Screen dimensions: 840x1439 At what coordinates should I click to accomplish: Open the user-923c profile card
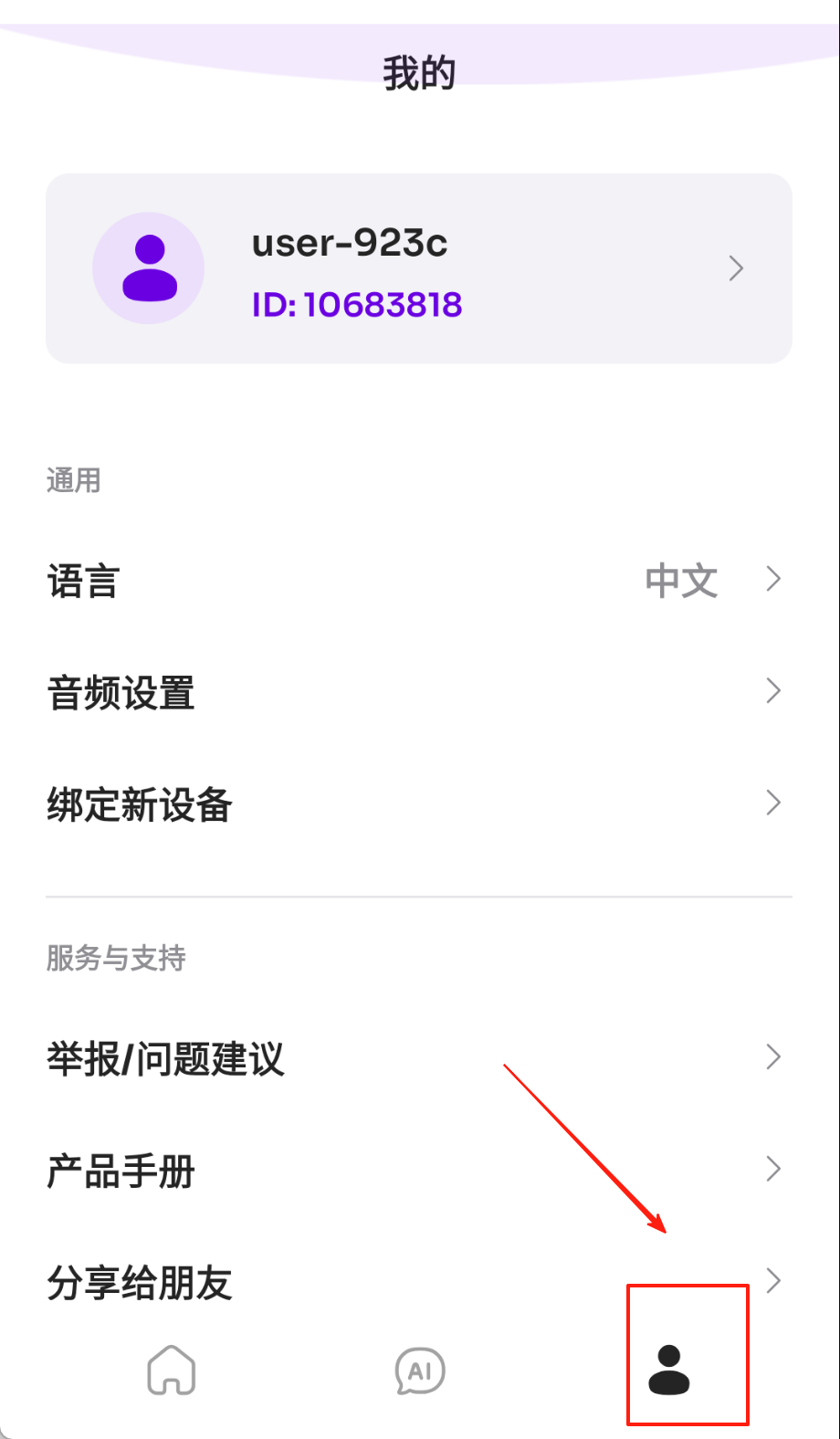click(x=418, y=268)
